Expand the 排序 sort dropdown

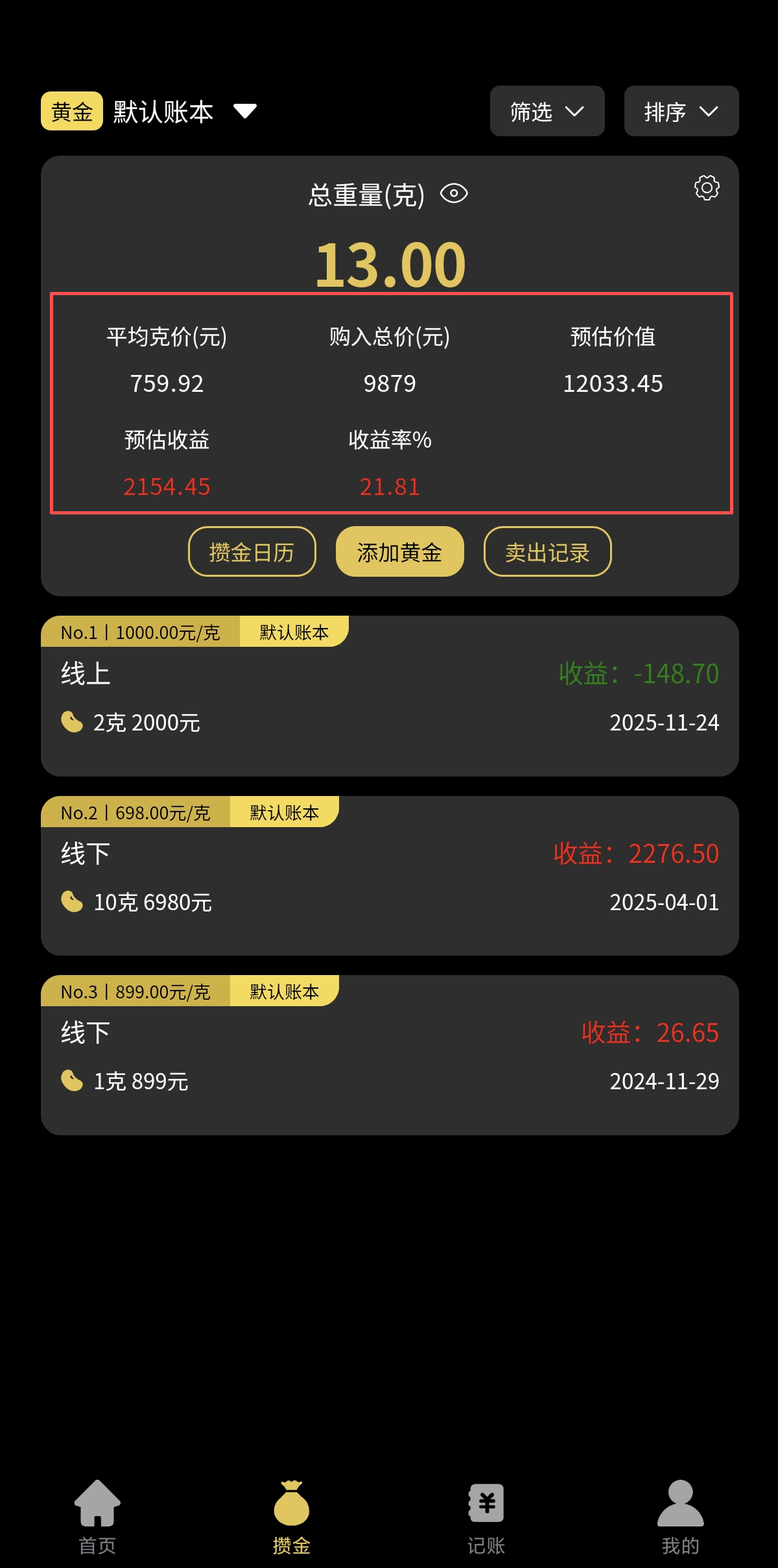(x=681, y=112)
